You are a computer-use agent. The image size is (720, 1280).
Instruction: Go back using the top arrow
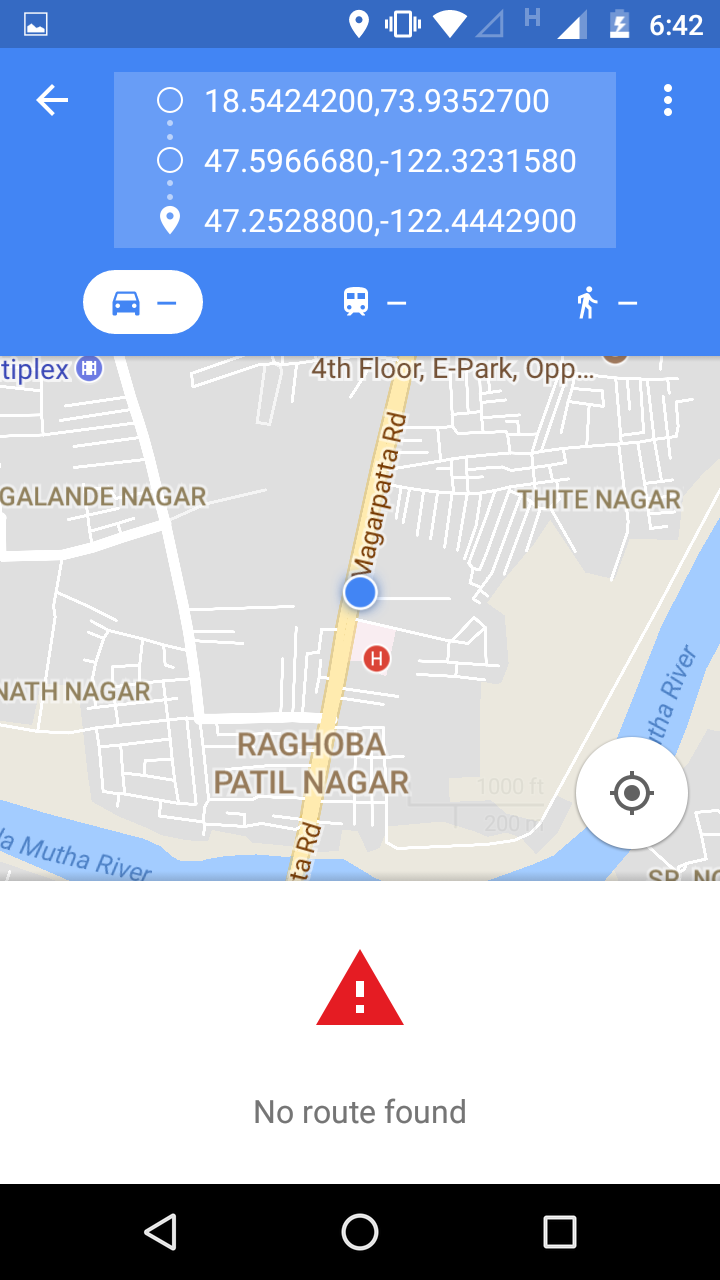[x=52, y=100]
